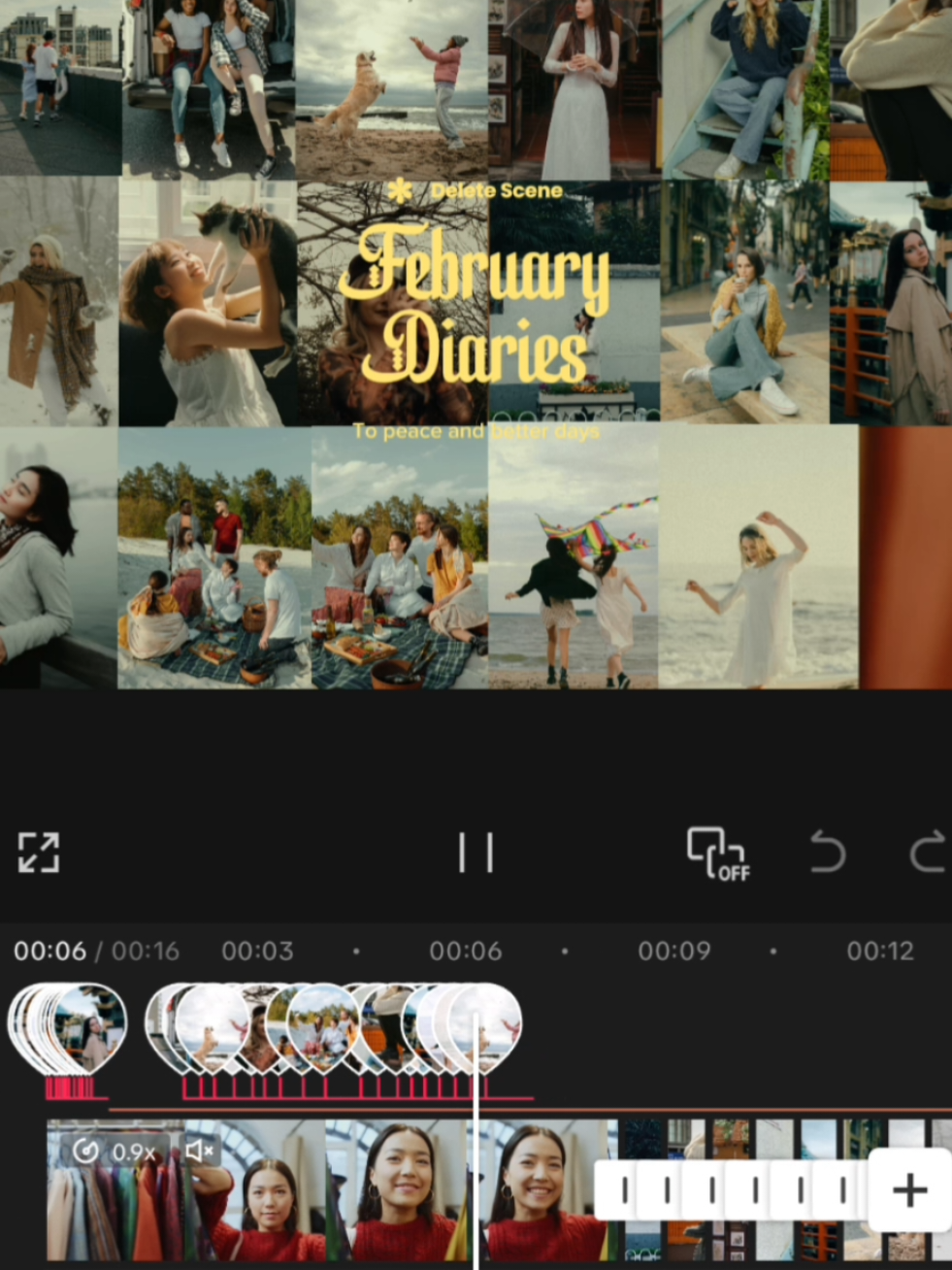952x1270 pixels.
Task: Undo the last edit
Action: point(827,852)
